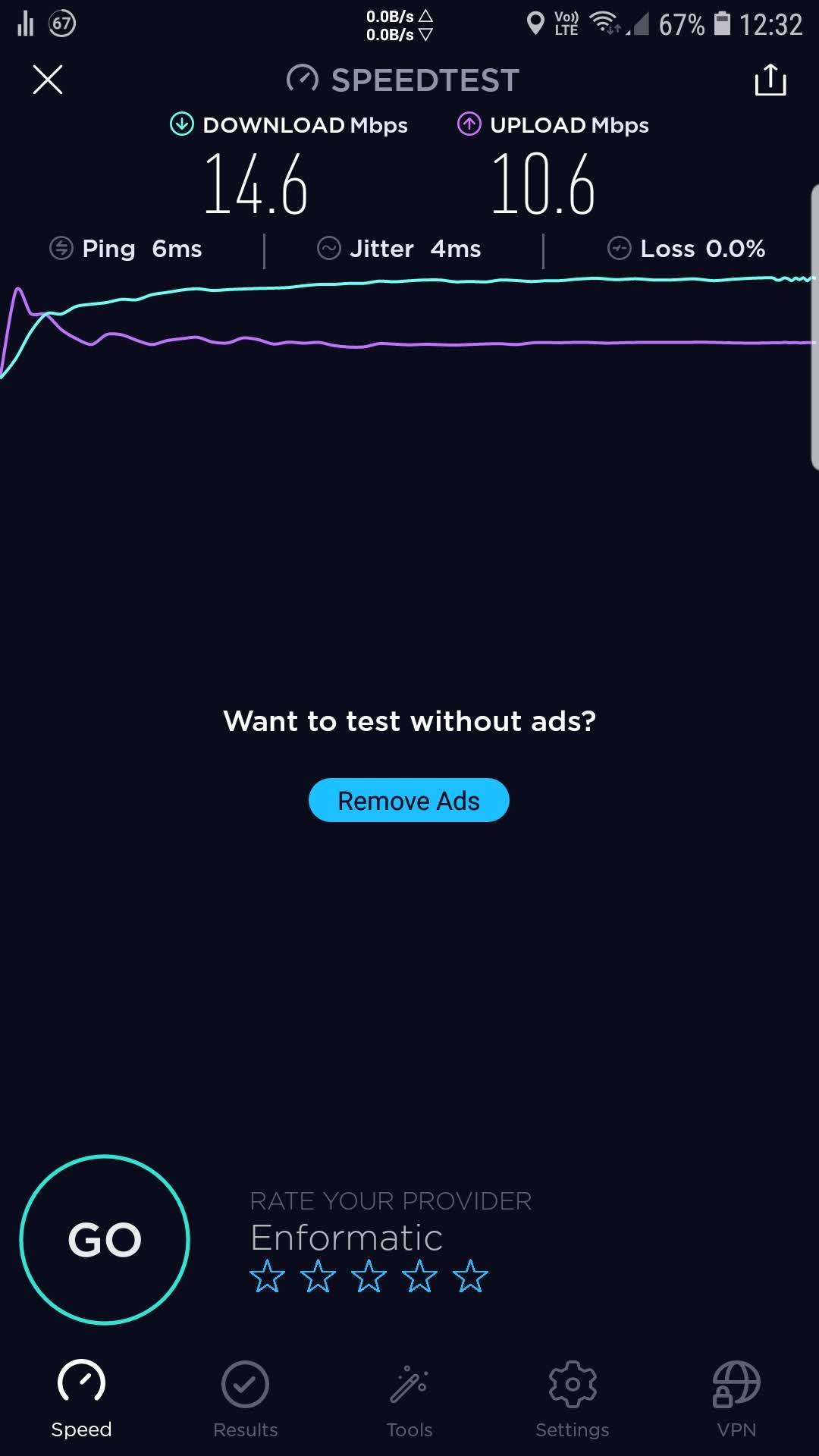Image resolution: width=819 pixels, height=1456 pixels.
Task: Start a new test with GO
Action: pos(105,1240)
